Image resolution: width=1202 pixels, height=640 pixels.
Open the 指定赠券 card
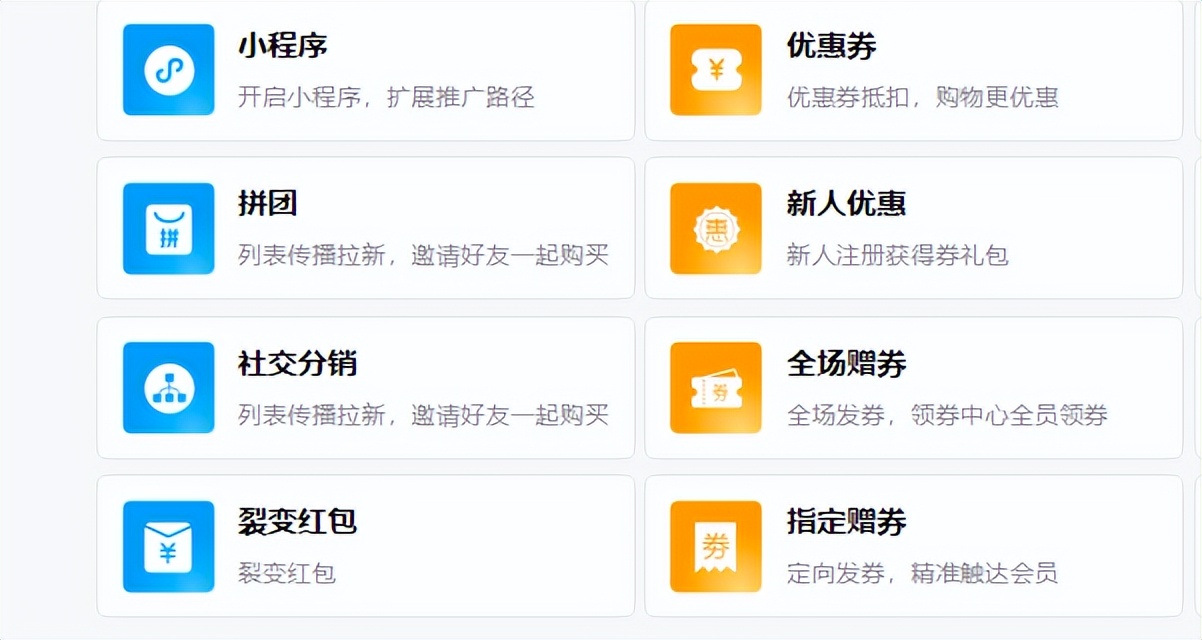coord(913,546)
